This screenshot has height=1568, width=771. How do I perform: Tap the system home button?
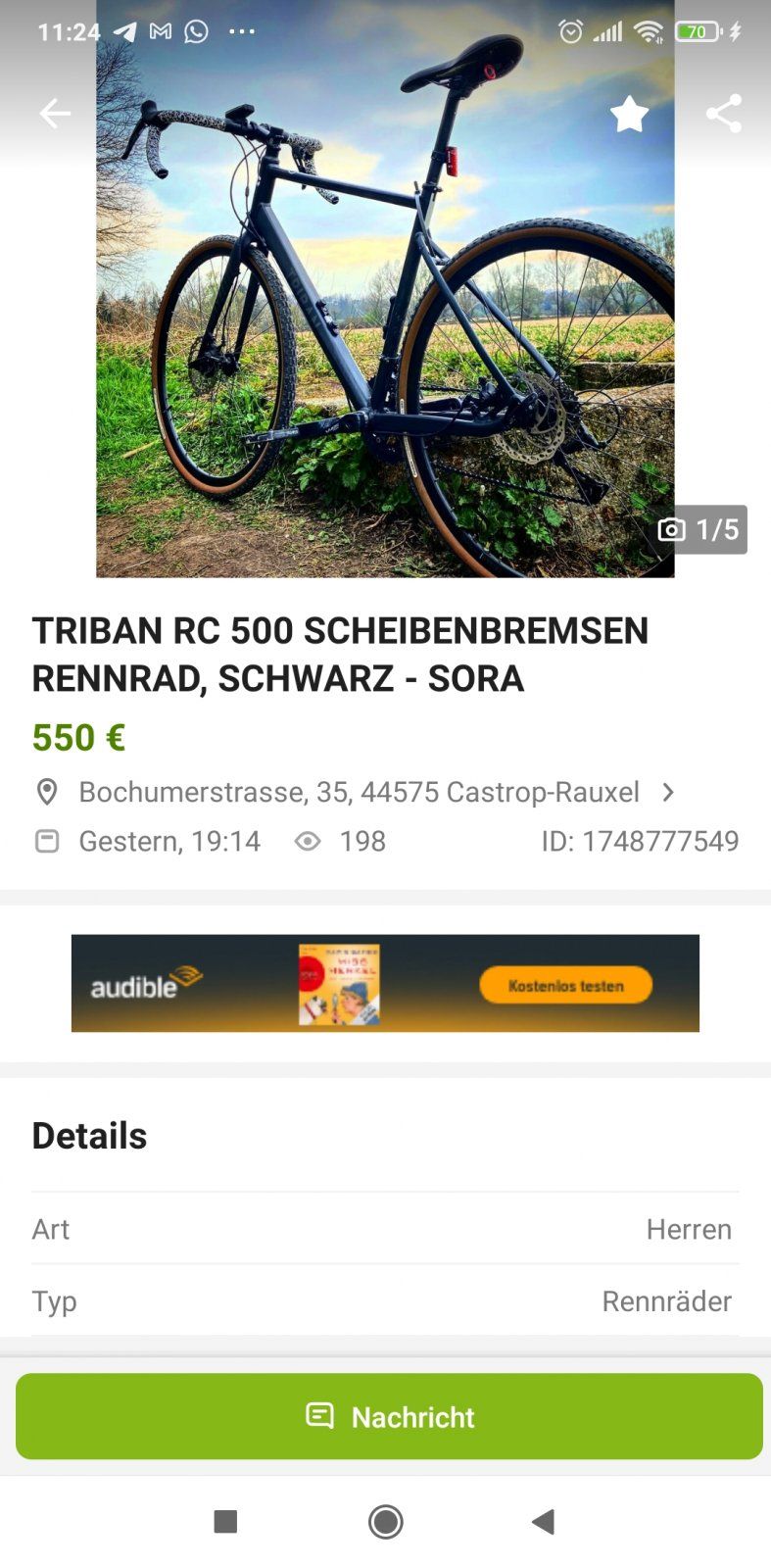(x=385, y=1521)
